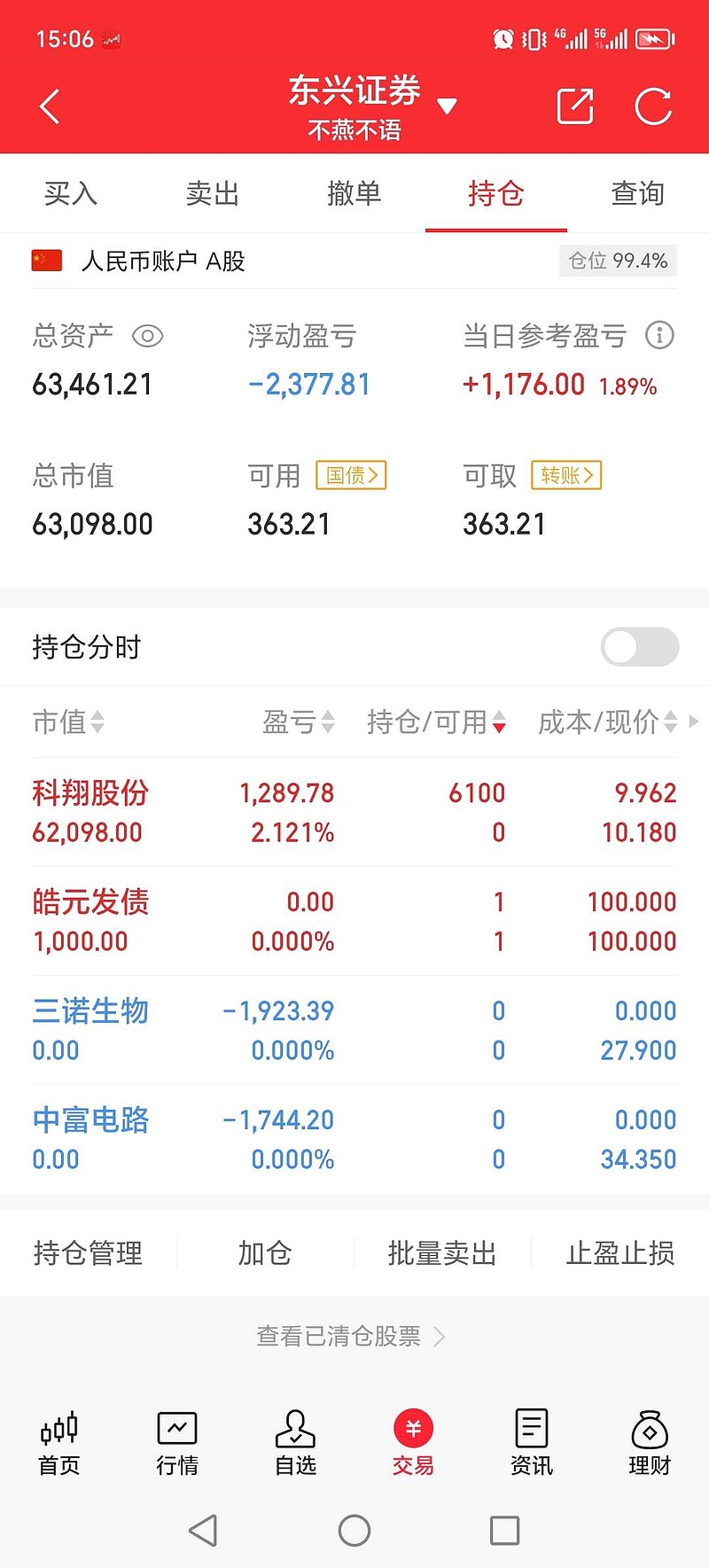The image size is (709, 1568).
Task: Switch to the 卖出 sell tab
Action: point(212,193)
